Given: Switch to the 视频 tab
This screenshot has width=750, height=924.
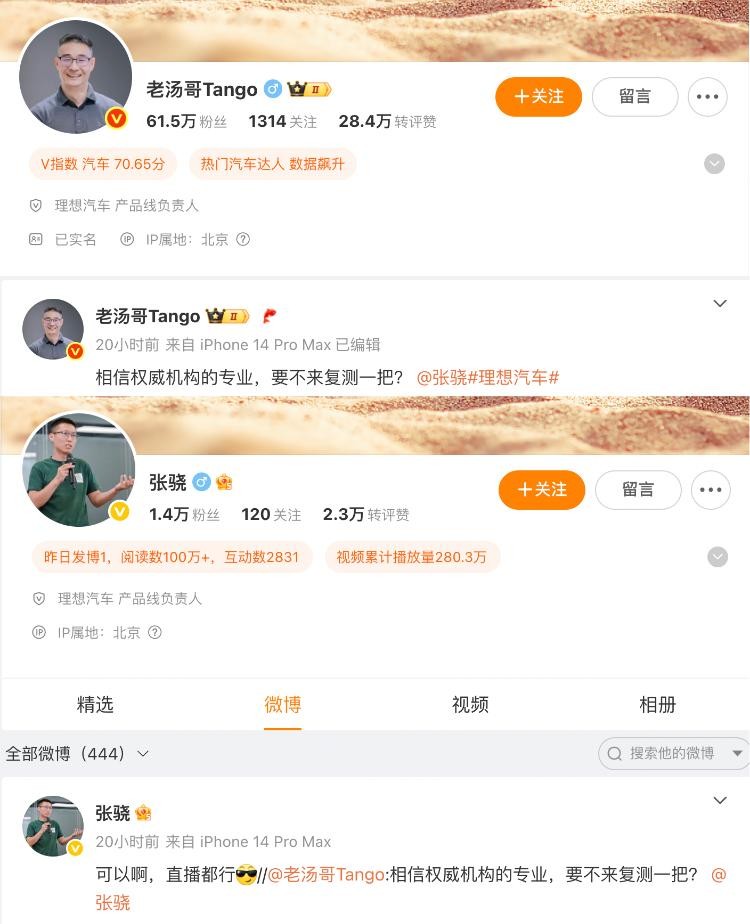Looking at the screenshot, I should [470, 705].
